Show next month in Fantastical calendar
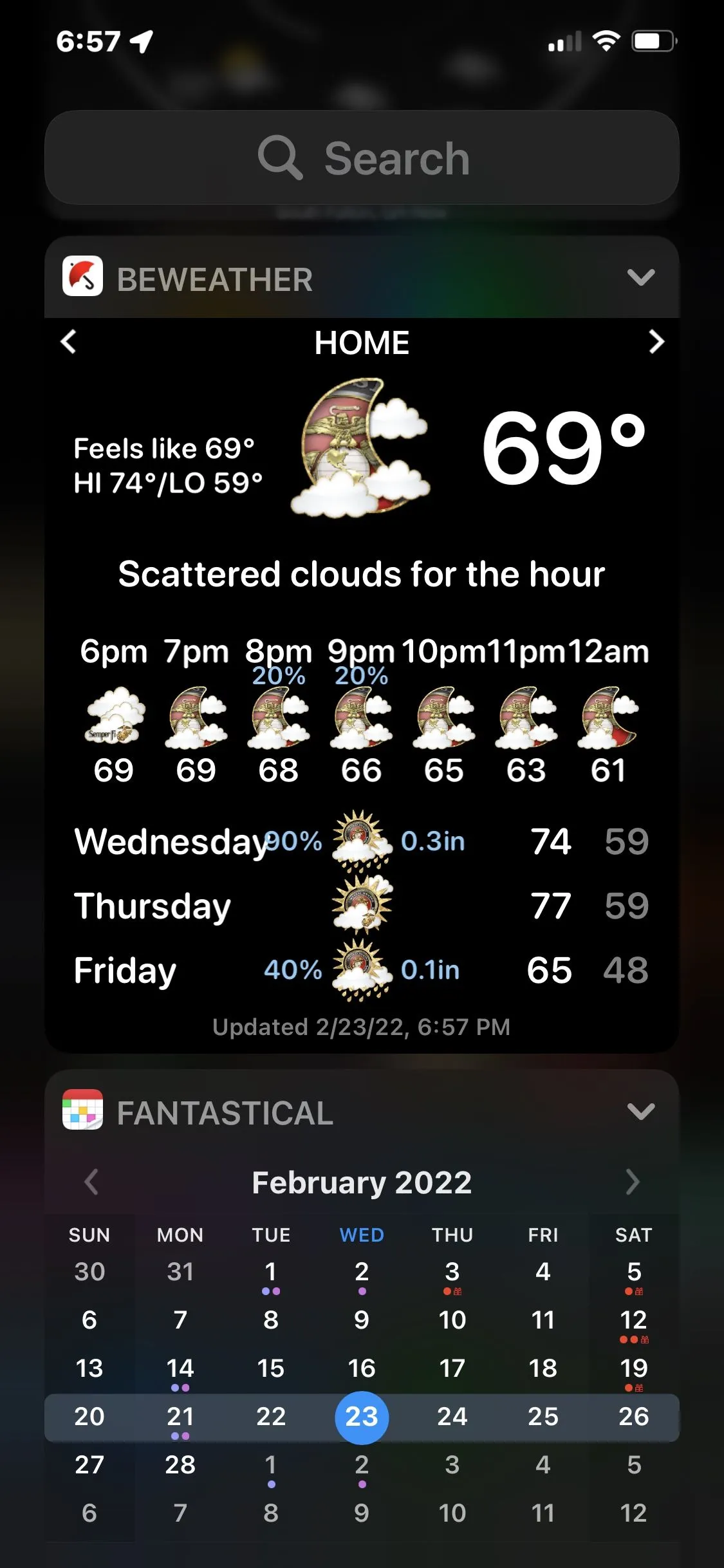 tap(633, 1182)
